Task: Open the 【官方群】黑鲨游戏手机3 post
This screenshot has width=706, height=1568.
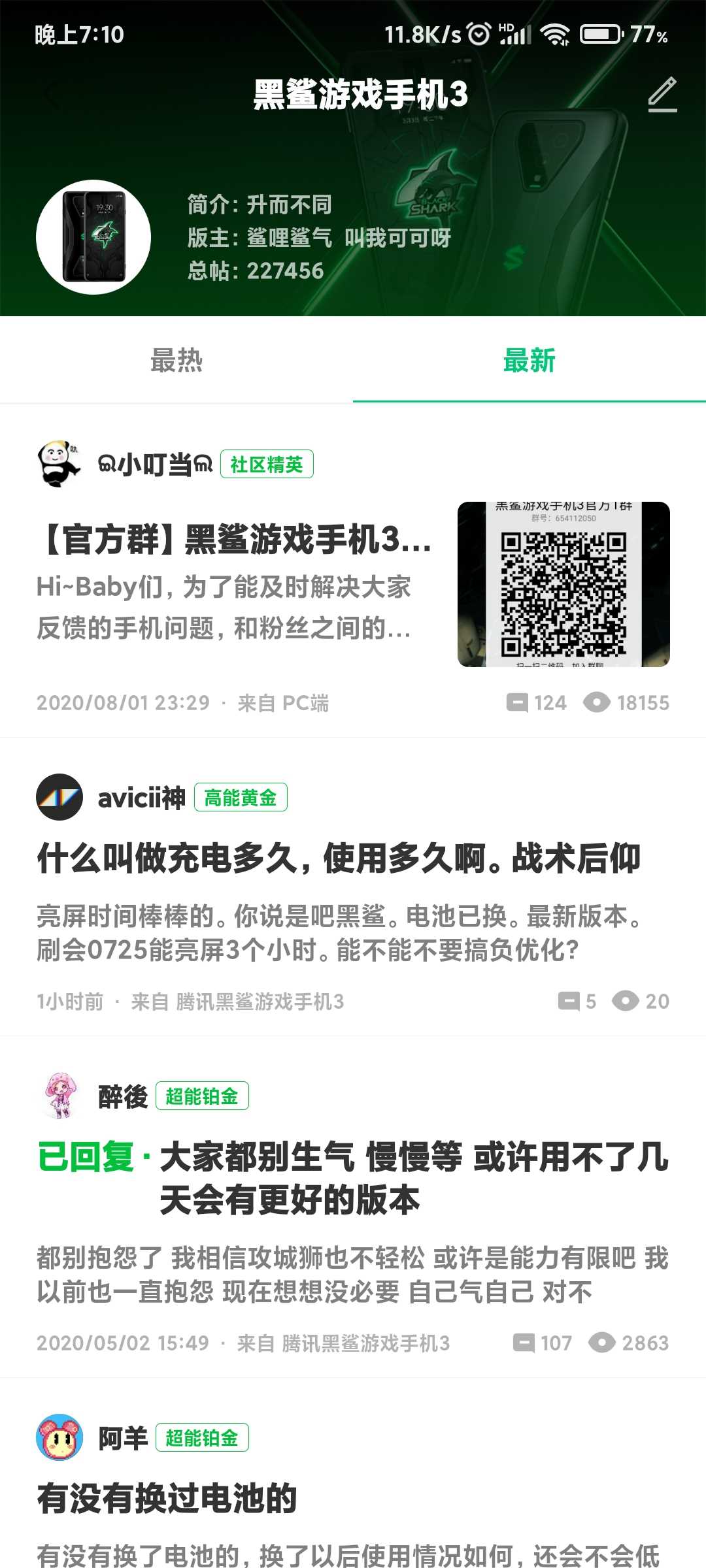Action: tap(235, 541)
